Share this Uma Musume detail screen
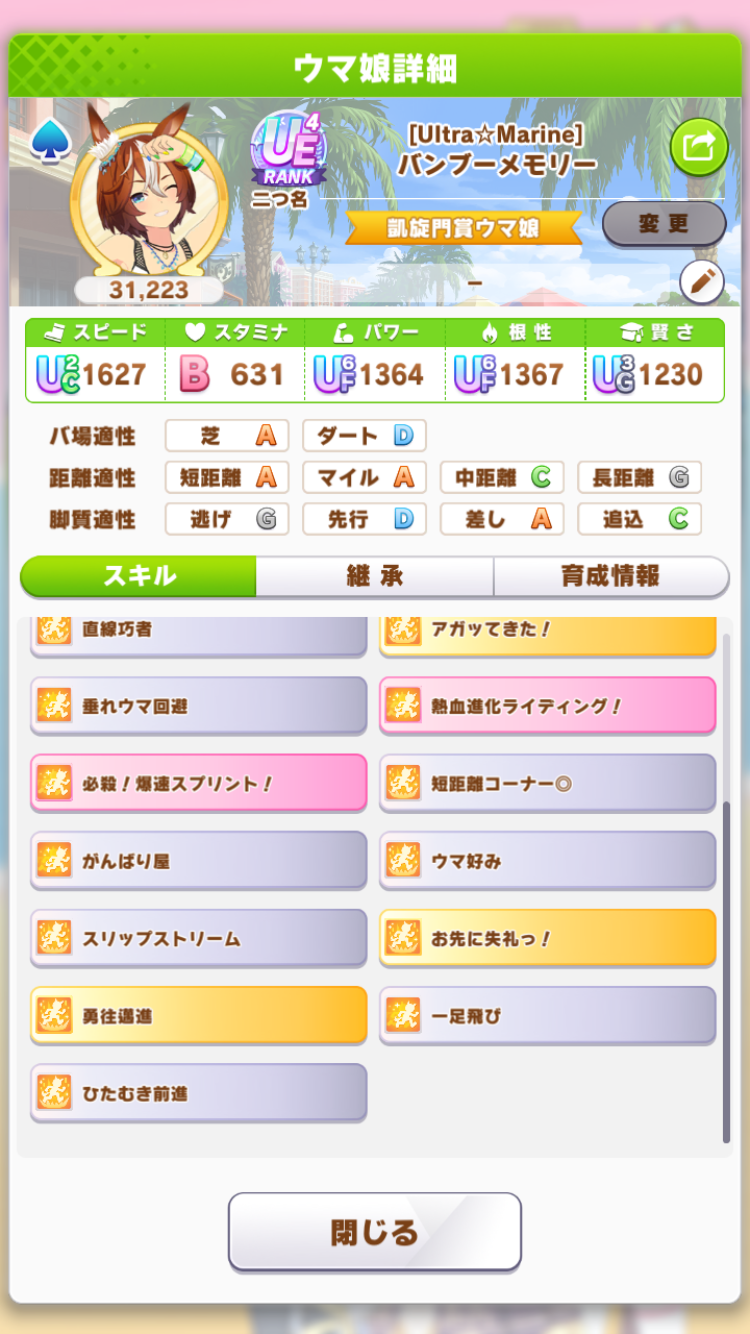This screenshot has height=1334, width=750. (x=698, y=147)
